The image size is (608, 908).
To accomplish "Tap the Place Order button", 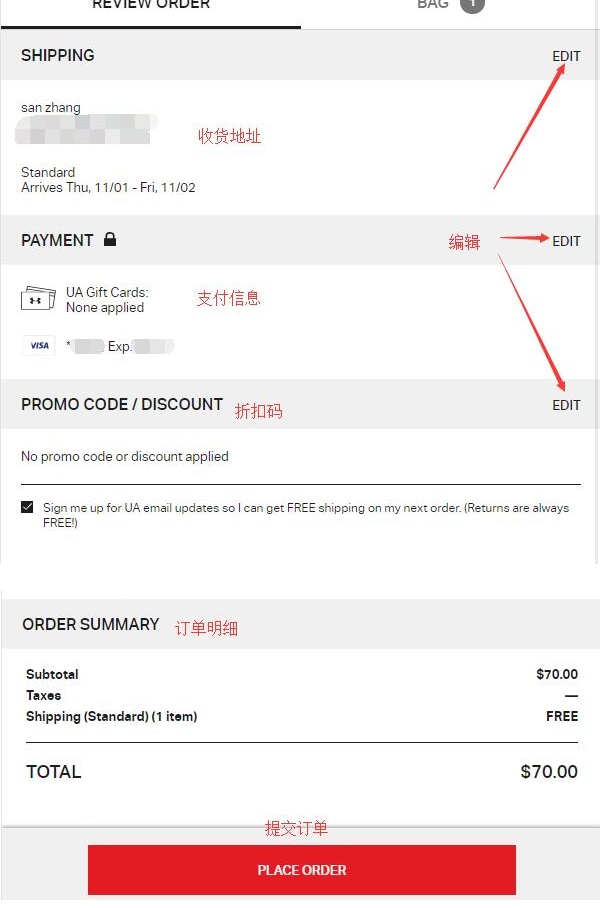I will (x=302, y=870).
